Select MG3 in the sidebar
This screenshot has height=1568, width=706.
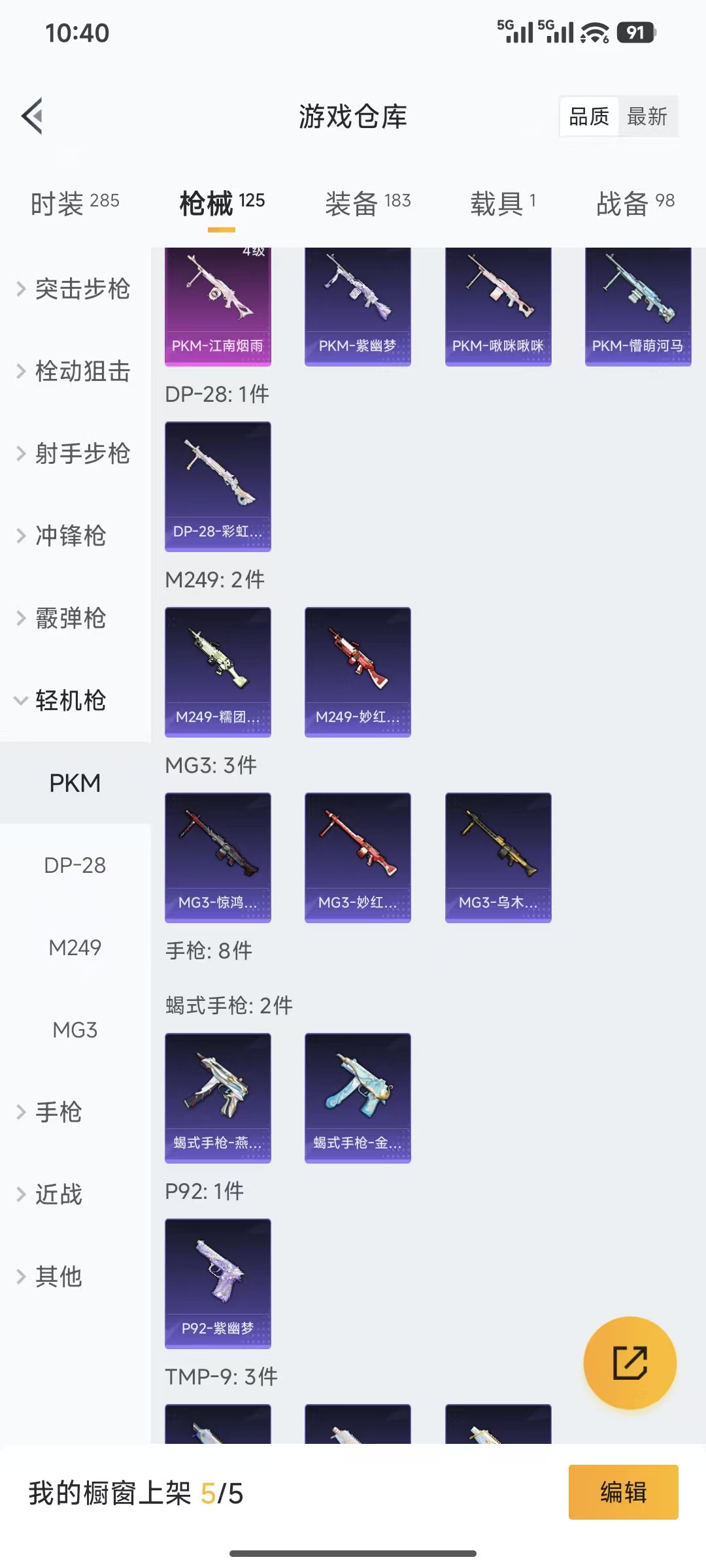[74, 1030]
